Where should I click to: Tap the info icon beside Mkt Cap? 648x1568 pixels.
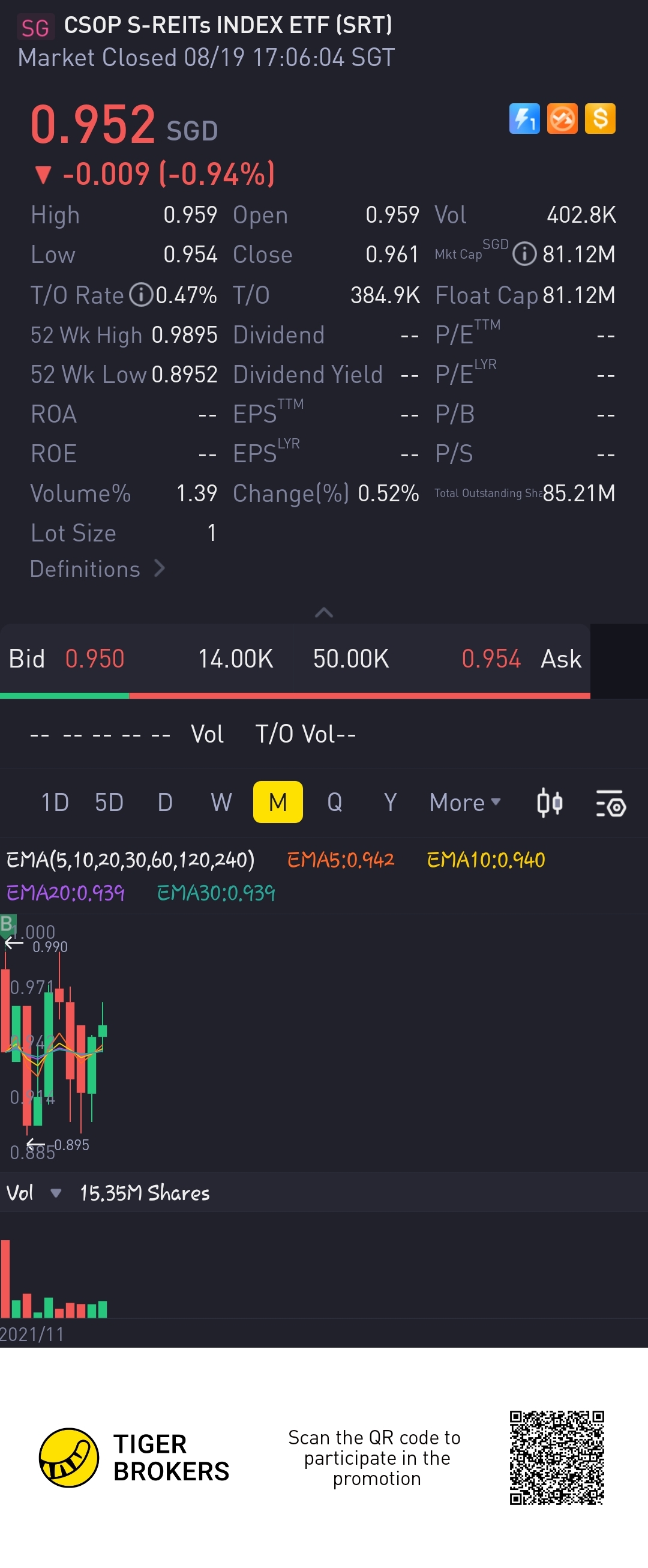524,255
